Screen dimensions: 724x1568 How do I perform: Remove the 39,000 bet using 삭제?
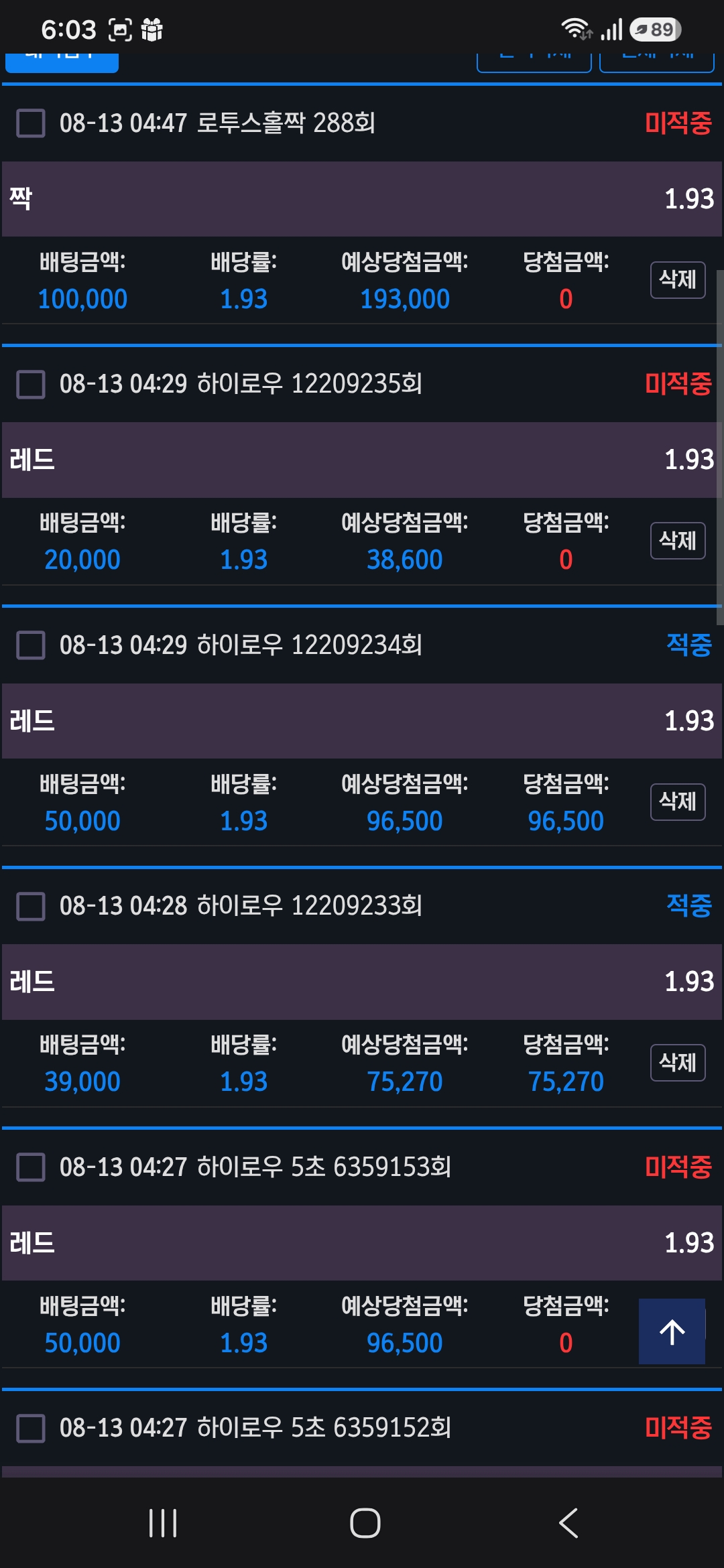[678, 1063]
